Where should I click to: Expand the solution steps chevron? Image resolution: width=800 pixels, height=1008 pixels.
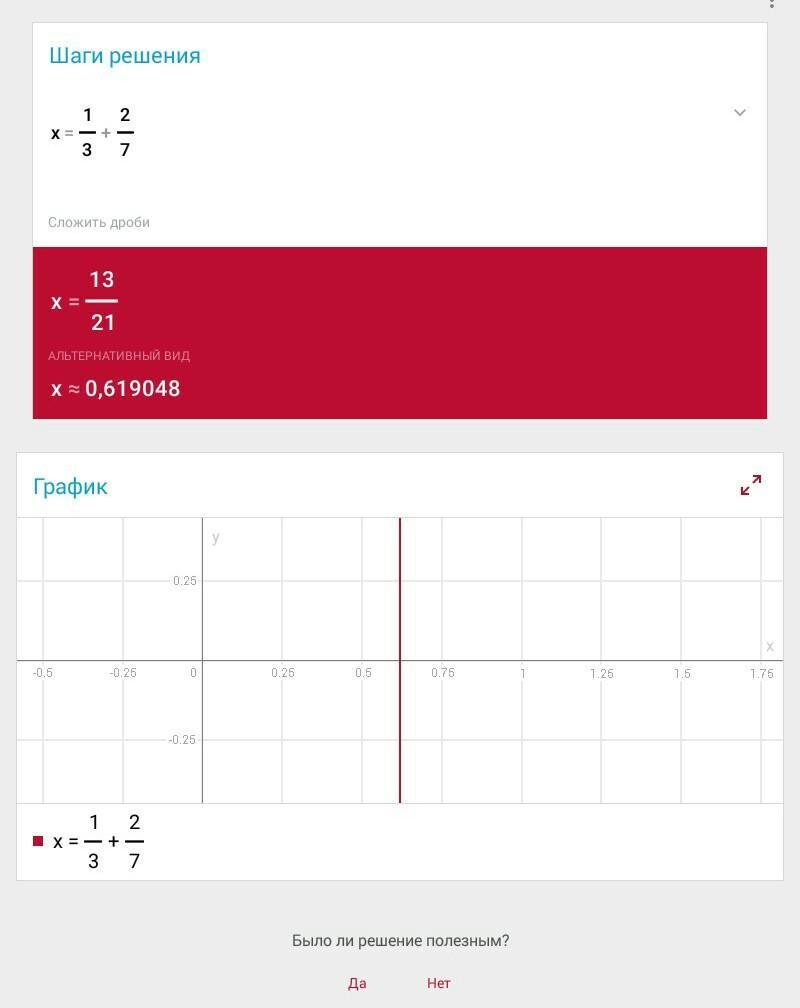click(740, 113)
